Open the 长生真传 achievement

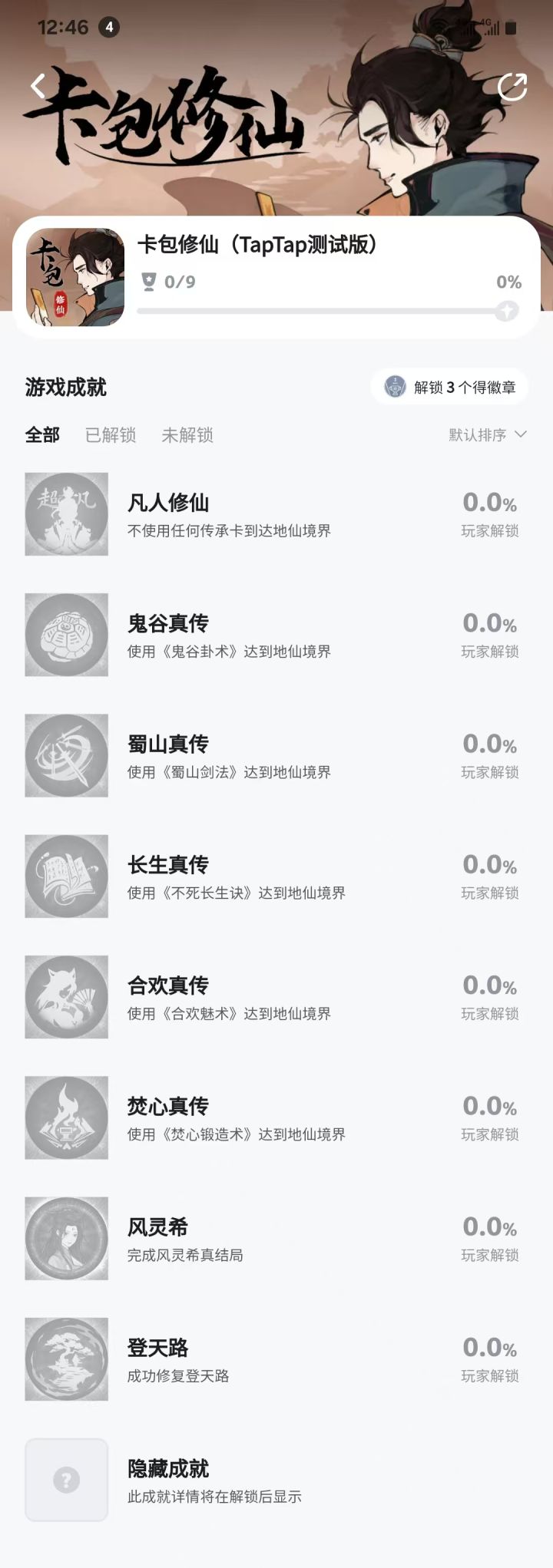tap(276, 876)
